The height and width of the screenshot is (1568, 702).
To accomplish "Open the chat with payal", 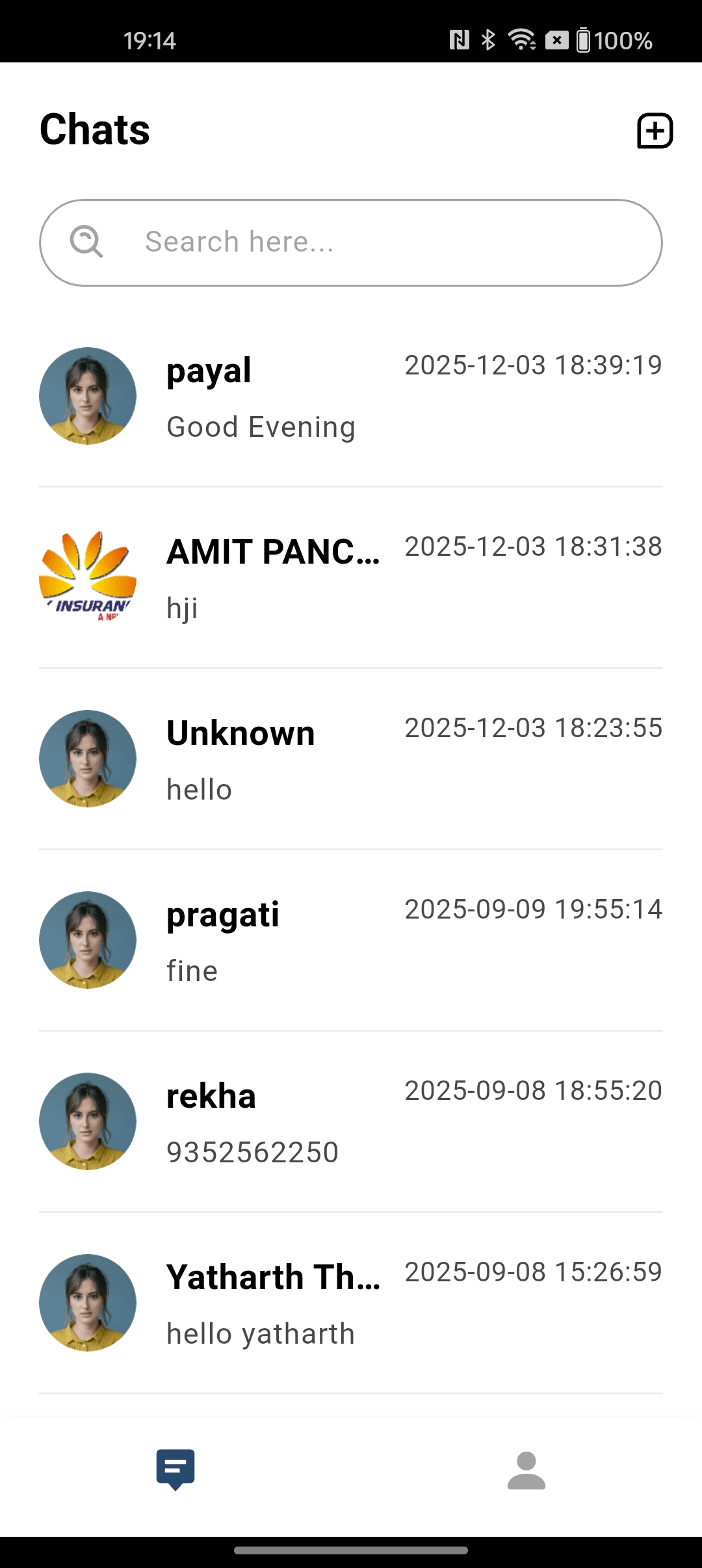I will [x=351, y=396].
